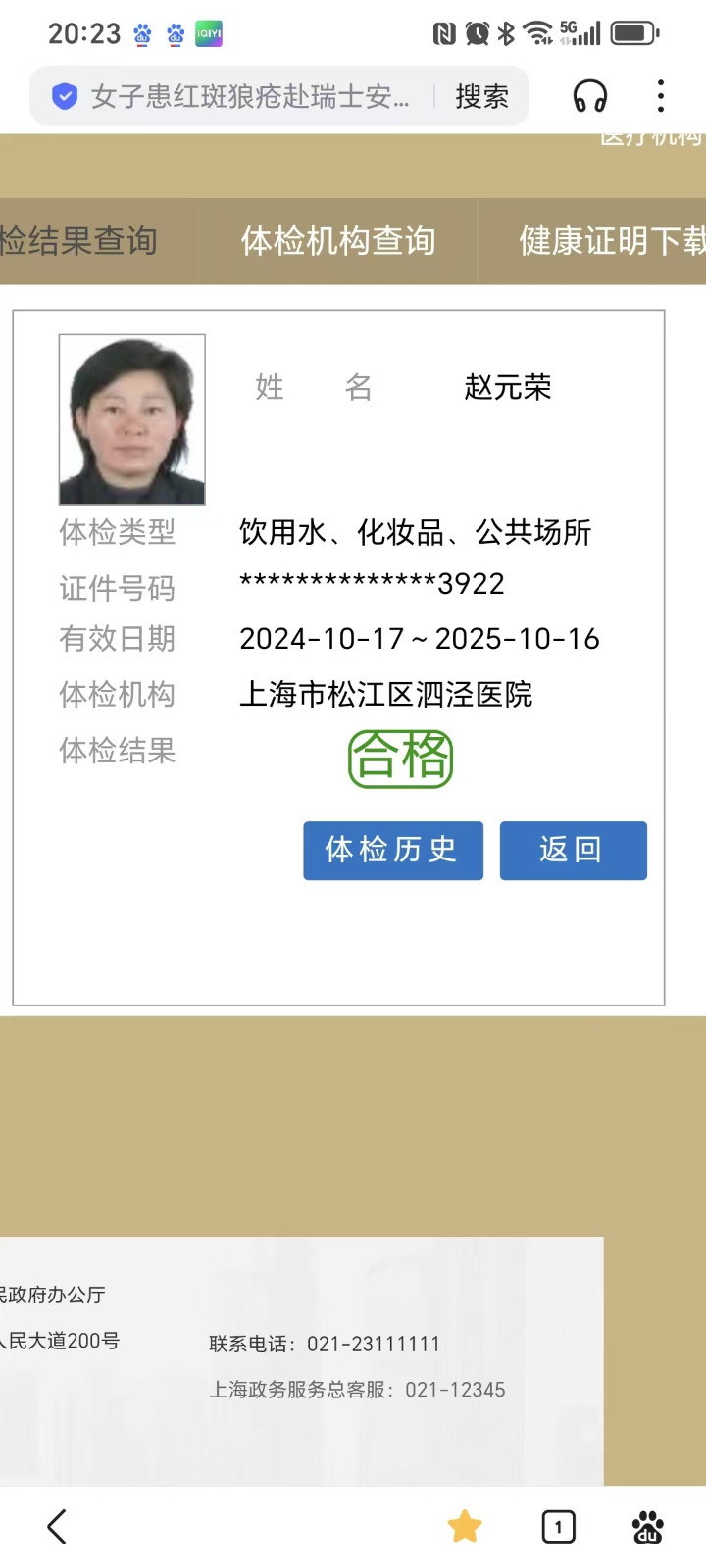Switch to 体检机构查询 tab
The image size is (706, 1568).
[x=338, y=241]
